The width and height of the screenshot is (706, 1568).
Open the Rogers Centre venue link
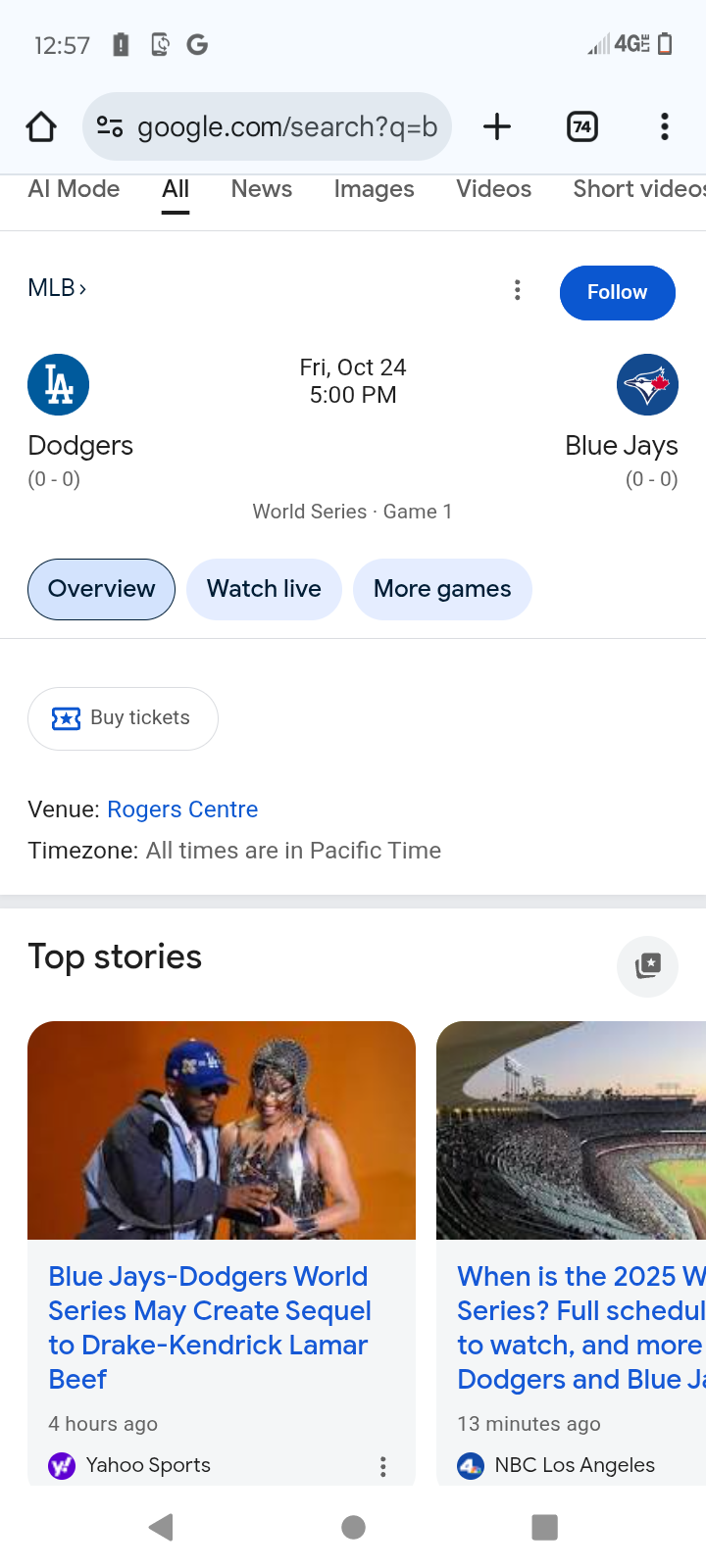[182, 809]
